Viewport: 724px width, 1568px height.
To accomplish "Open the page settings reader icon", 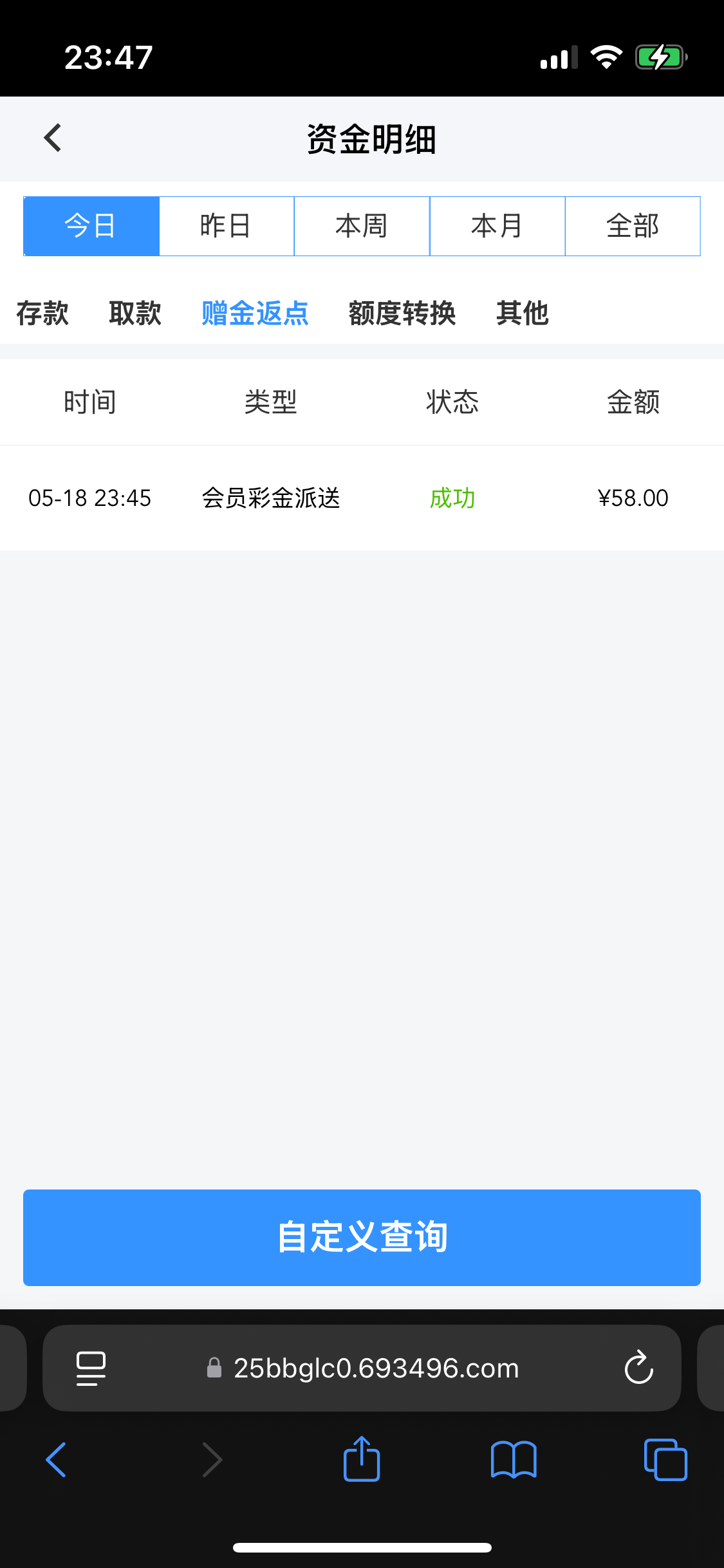I will (90, 1368).
